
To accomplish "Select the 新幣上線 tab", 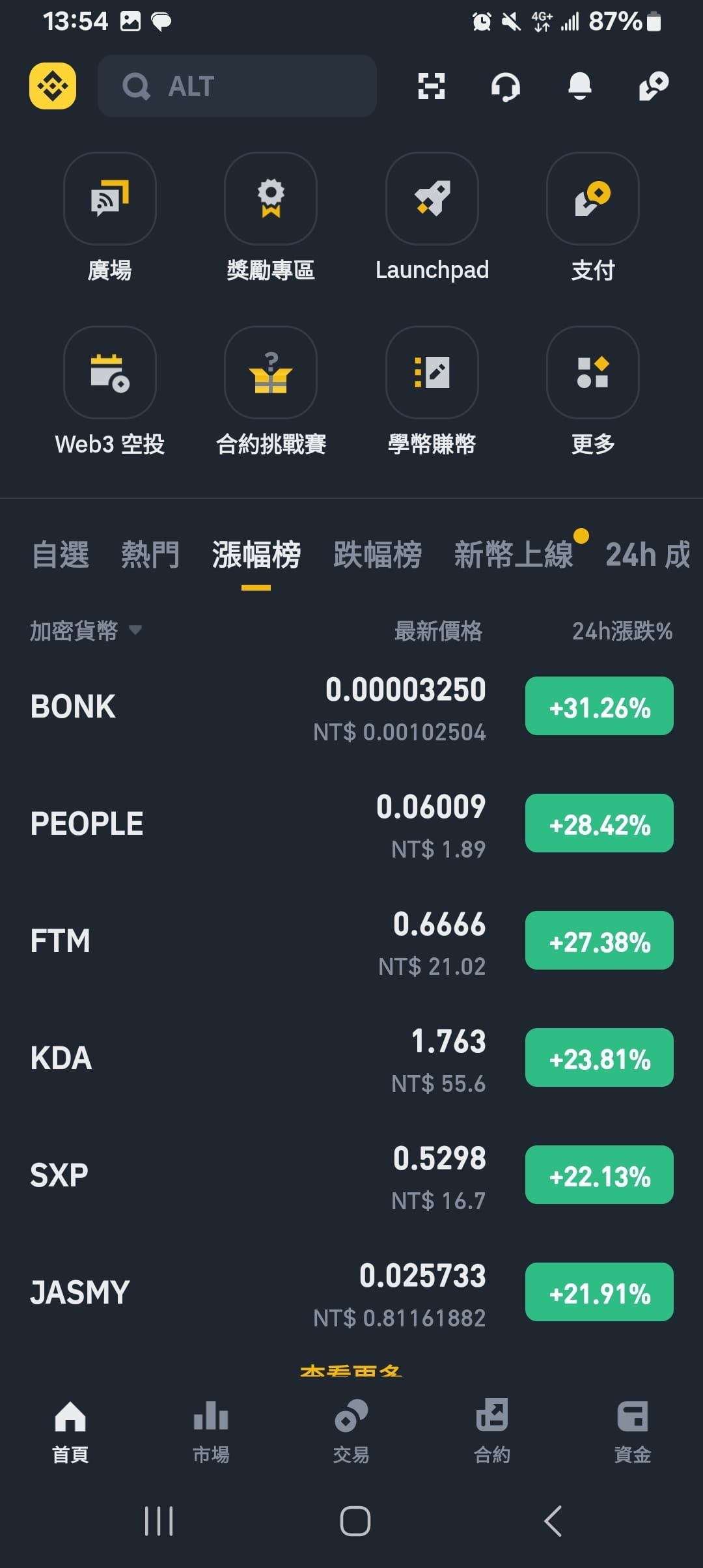I will pos(514,555).
